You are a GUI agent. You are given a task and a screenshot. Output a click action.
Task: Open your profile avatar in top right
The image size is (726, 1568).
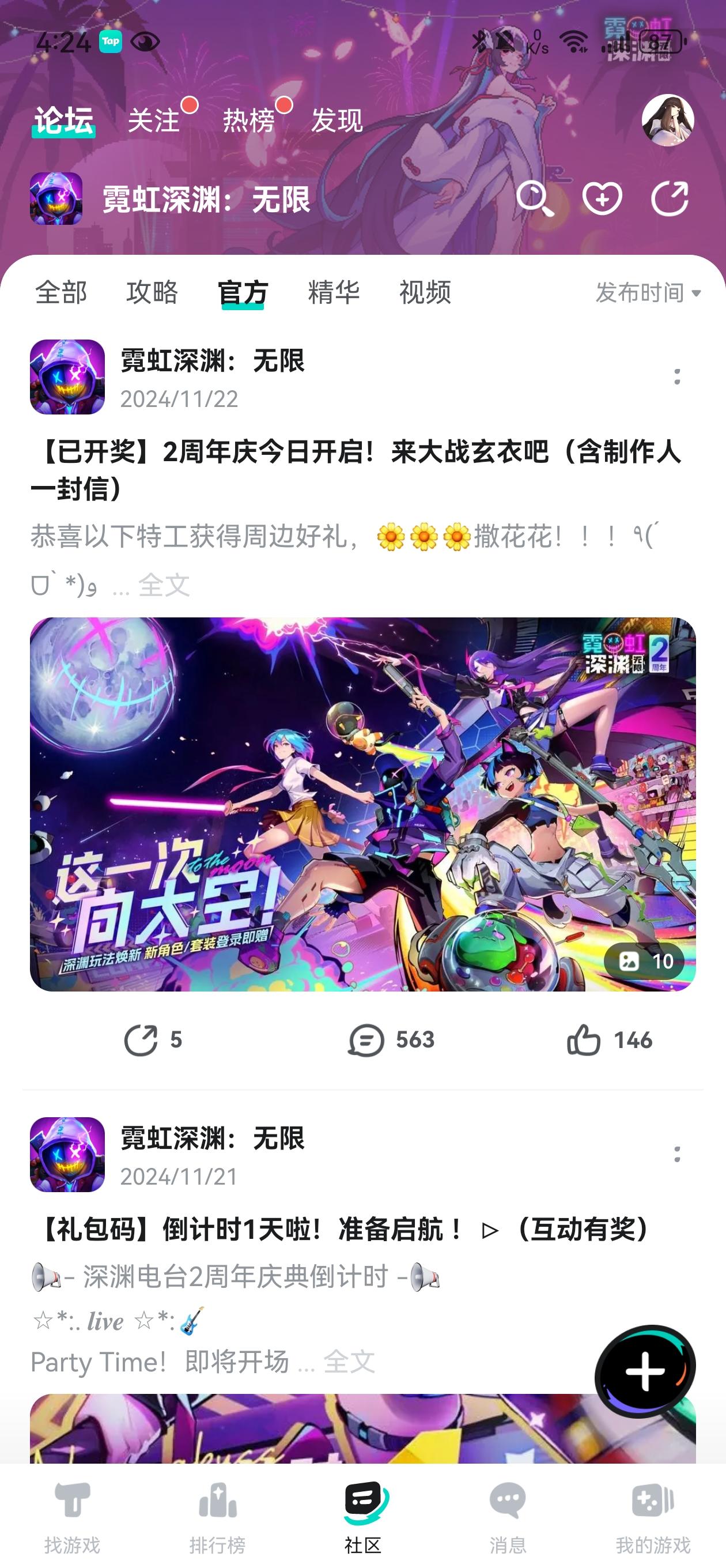[668, 120]
